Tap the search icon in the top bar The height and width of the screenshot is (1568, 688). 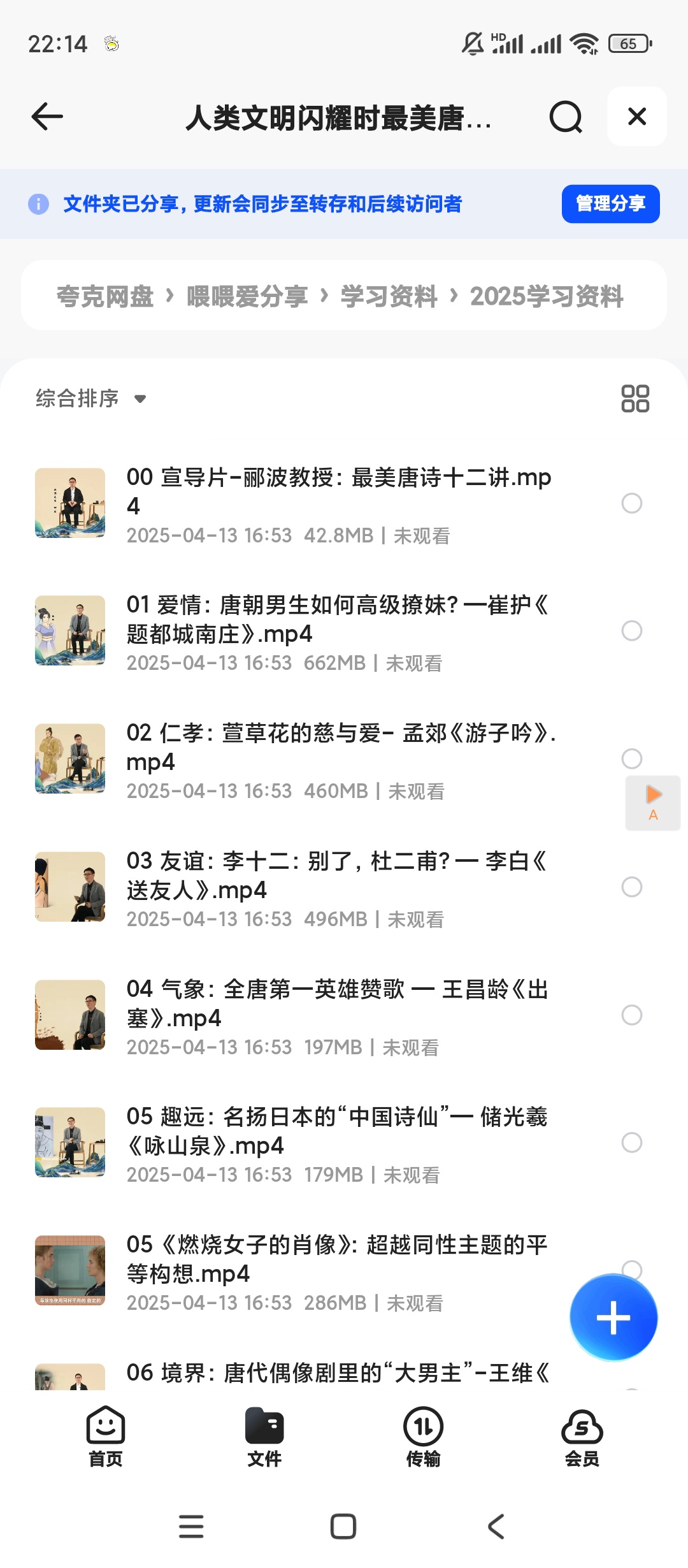[564, 117]
